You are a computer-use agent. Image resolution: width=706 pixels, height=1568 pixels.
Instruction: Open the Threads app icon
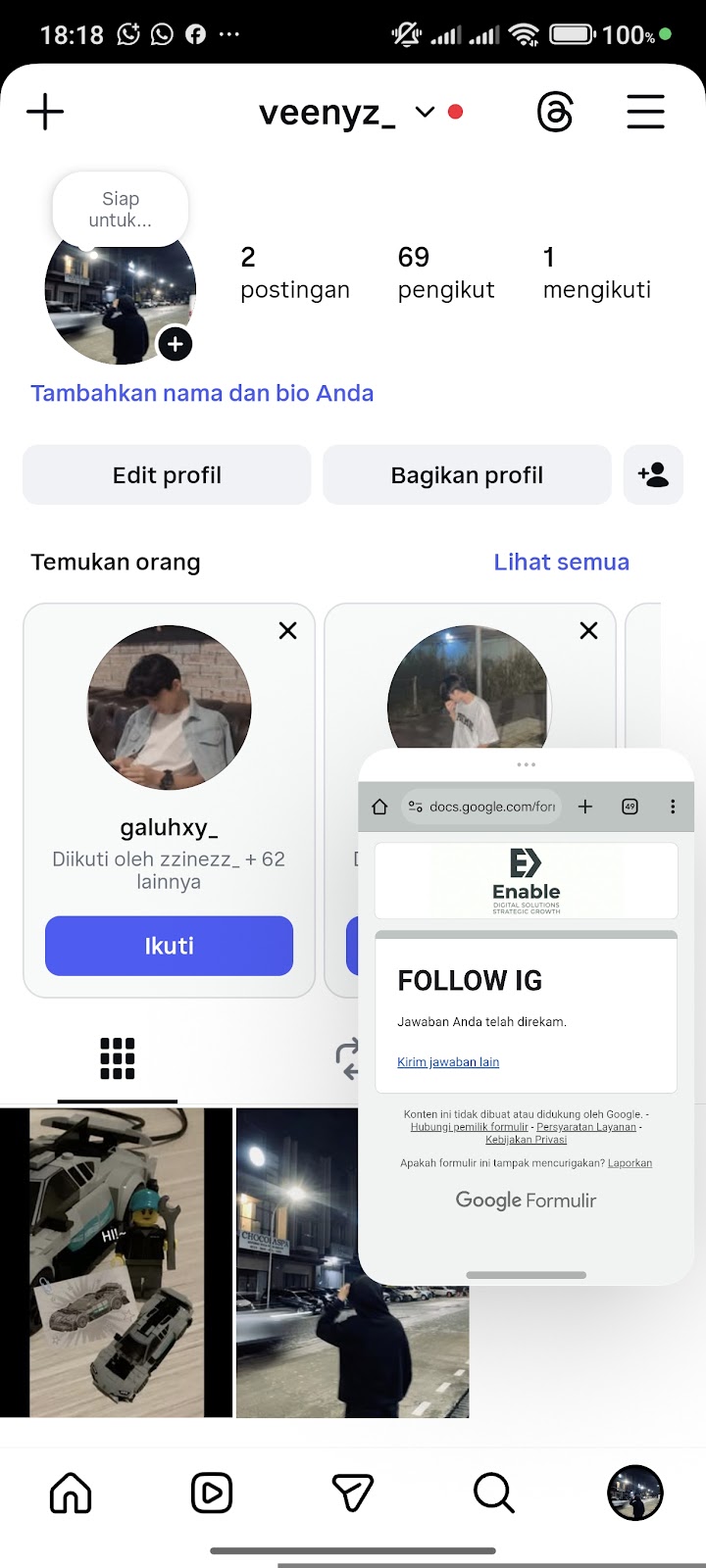[x=555, y=112]
